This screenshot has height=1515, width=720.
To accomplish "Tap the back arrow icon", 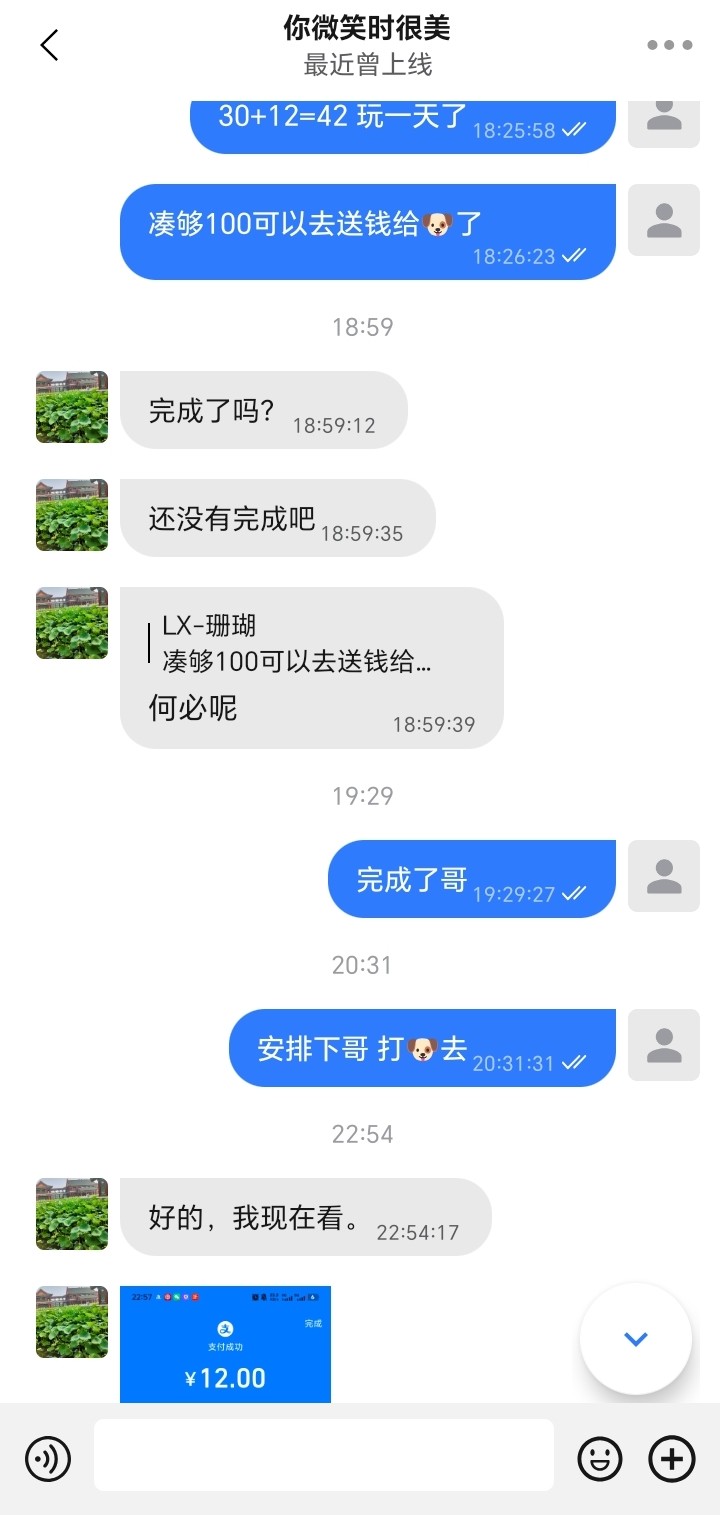I will pos(49,45).
